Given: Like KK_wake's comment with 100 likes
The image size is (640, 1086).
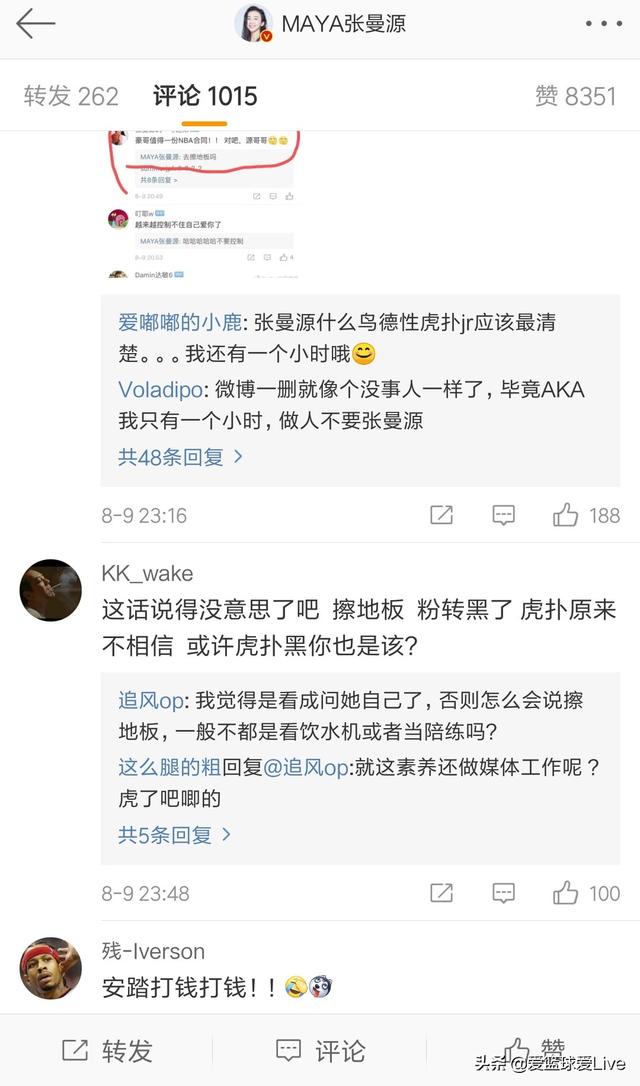Looking at the screenshot, I should pyautogui.click(x=567, y=893).
